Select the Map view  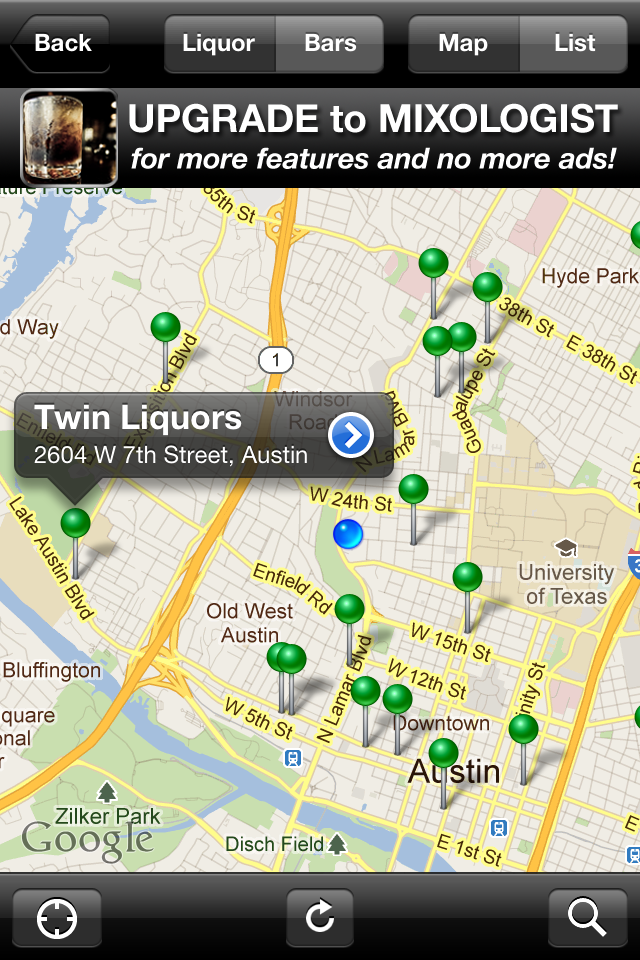coord(463,44)
